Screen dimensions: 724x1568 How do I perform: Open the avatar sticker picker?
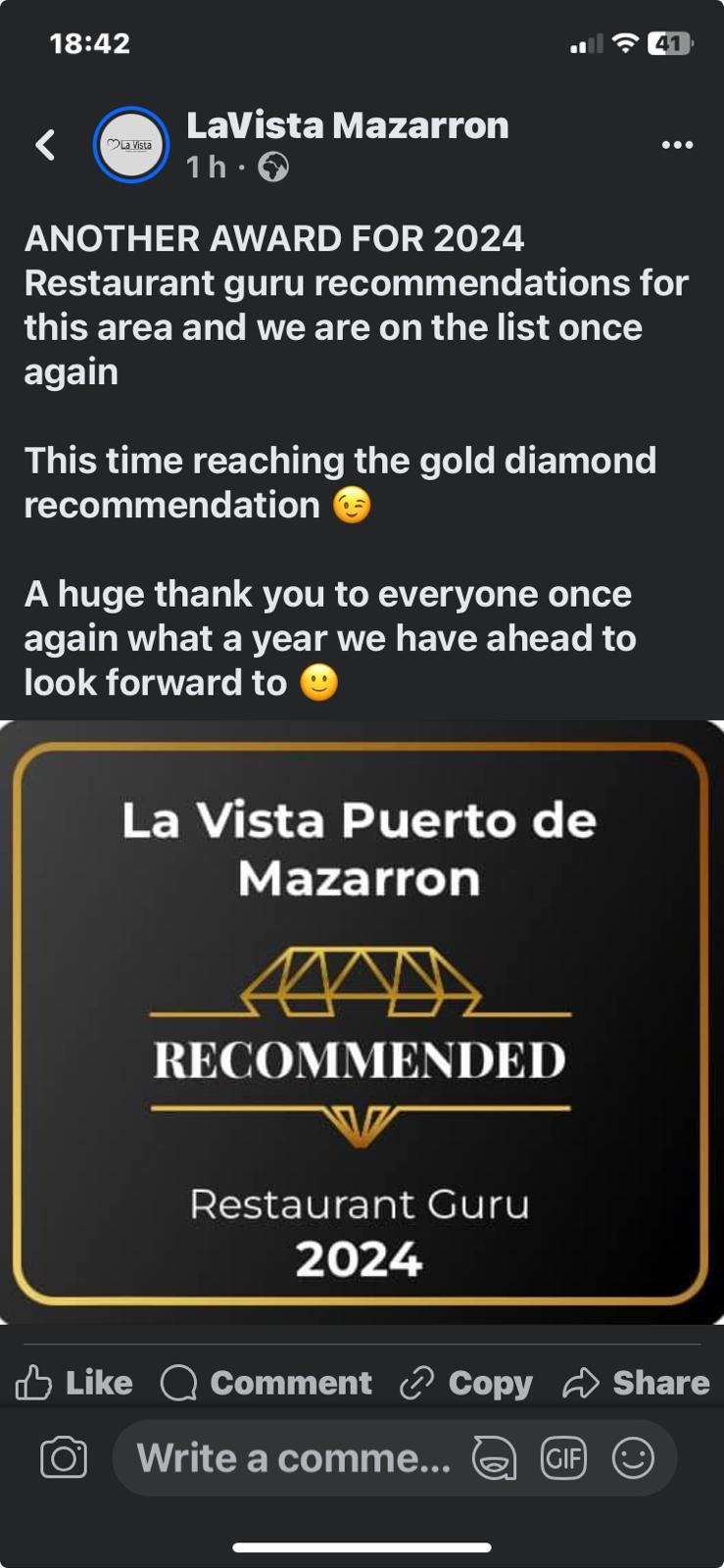click(494, 1458)
